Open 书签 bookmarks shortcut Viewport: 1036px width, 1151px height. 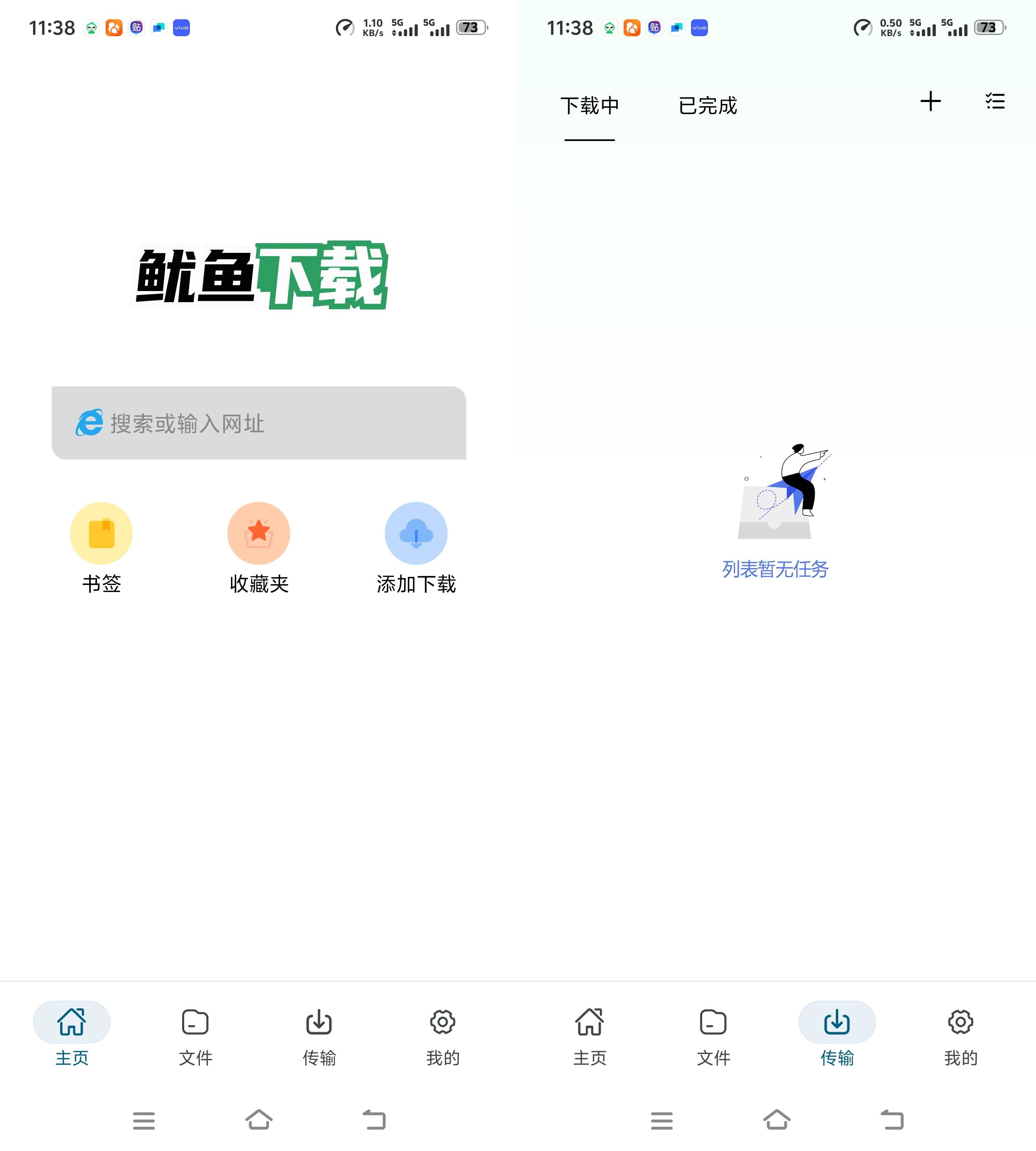101,547
